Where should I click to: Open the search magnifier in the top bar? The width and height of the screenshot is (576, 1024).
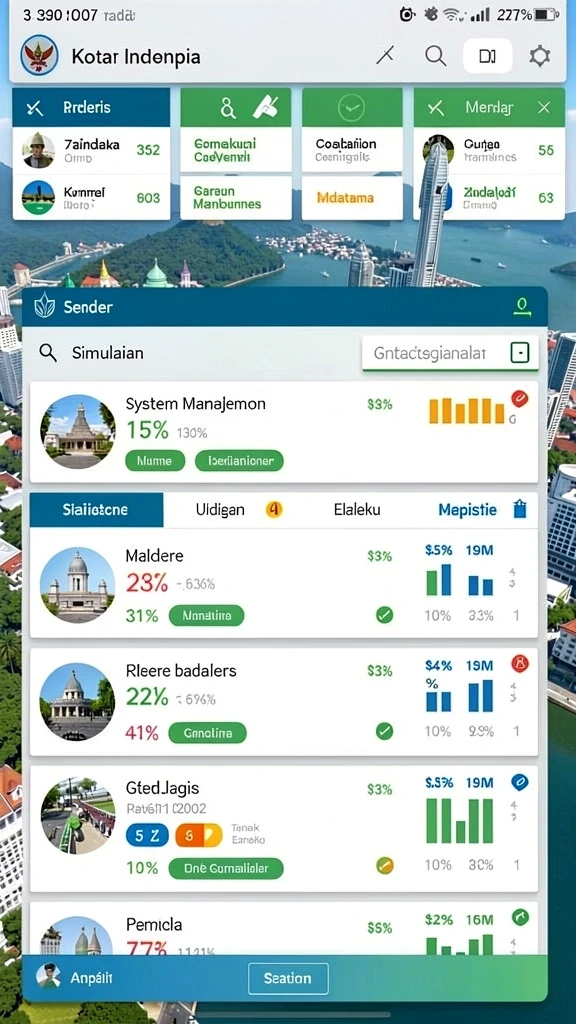tap(436, 56)
